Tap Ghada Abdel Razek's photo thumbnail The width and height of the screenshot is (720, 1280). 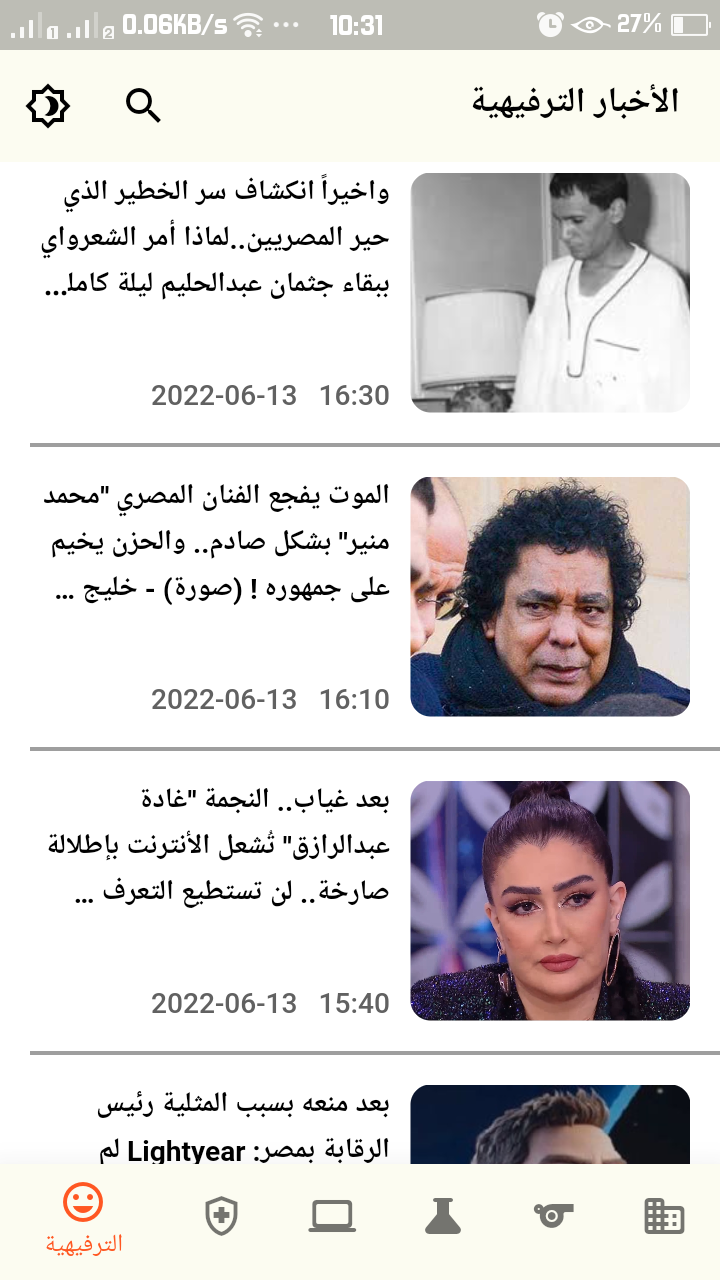tap(550, 898)
